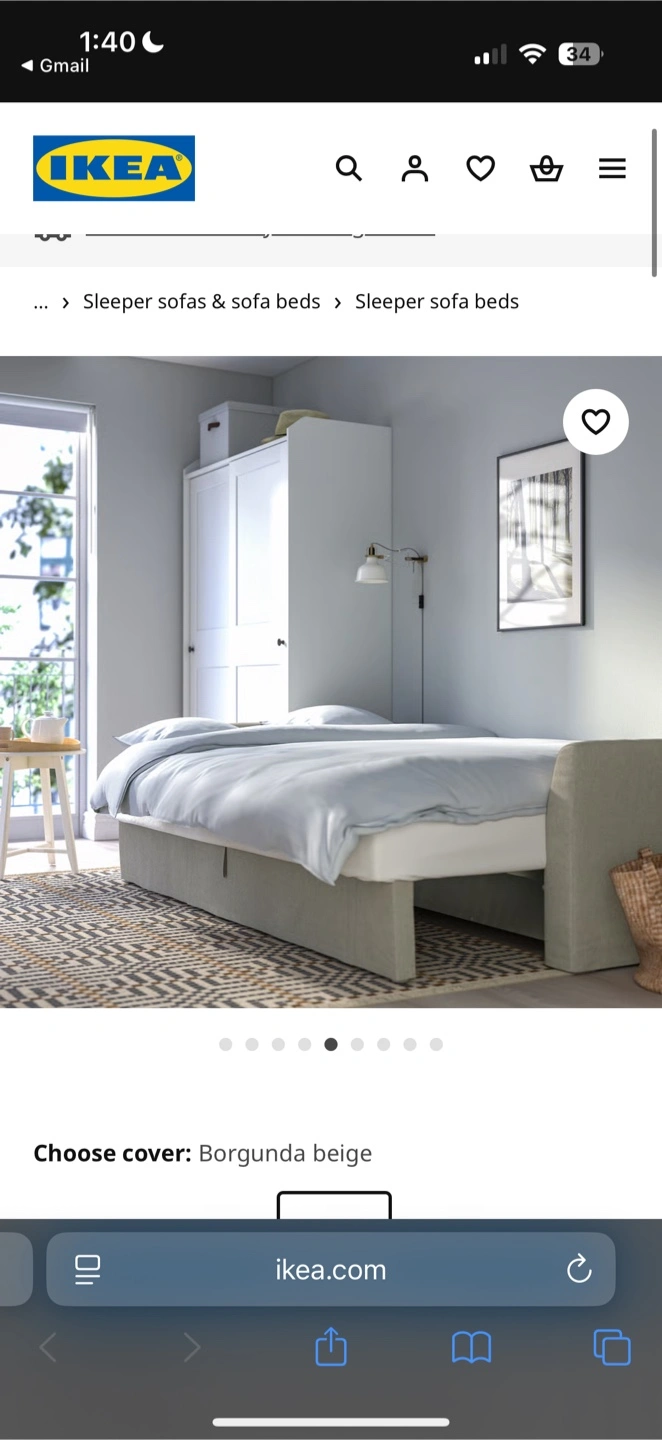Open the IKEA search icon
Image resolution: width=662 pixels, height=1440 pixels.
tap(348, 168)
